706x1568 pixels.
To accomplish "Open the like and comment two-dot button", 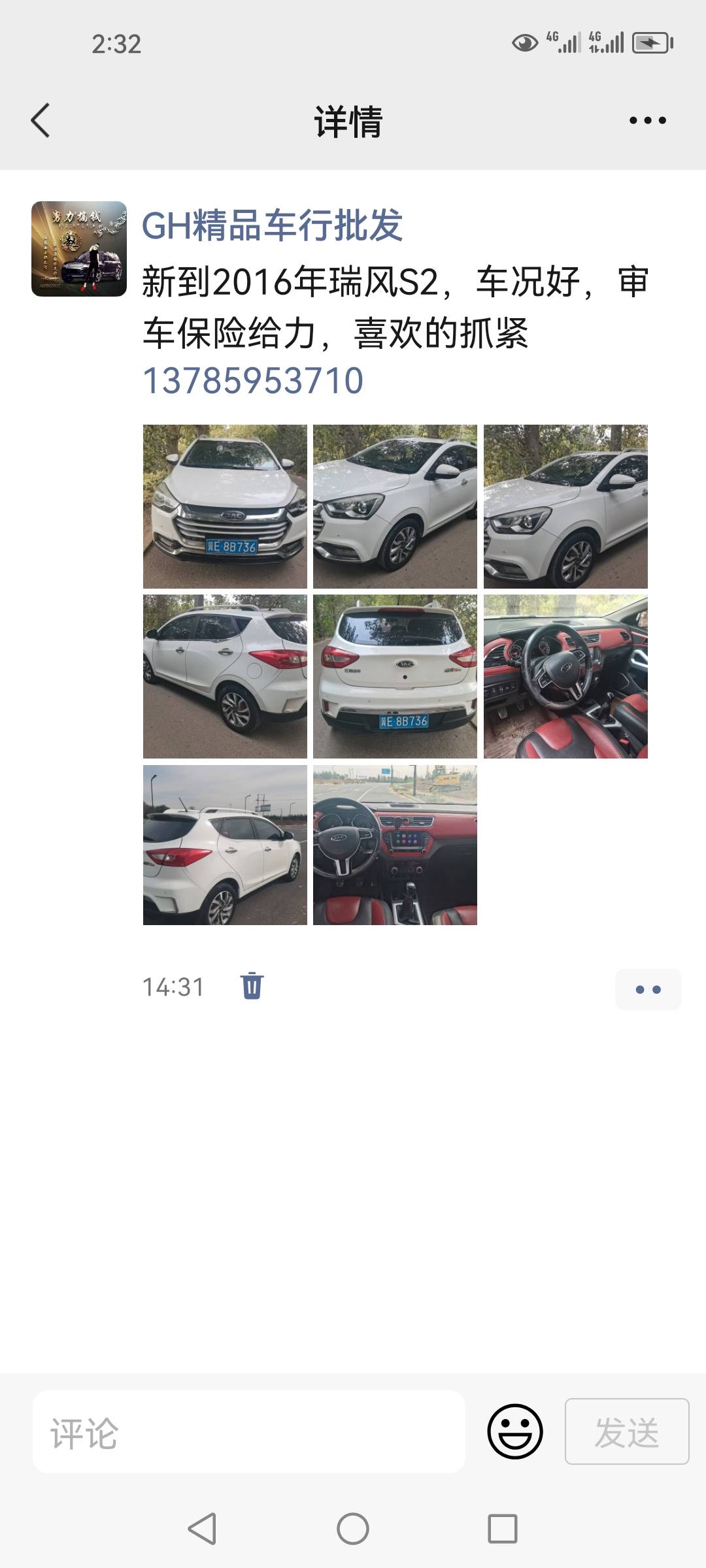I will coord(648,990).
